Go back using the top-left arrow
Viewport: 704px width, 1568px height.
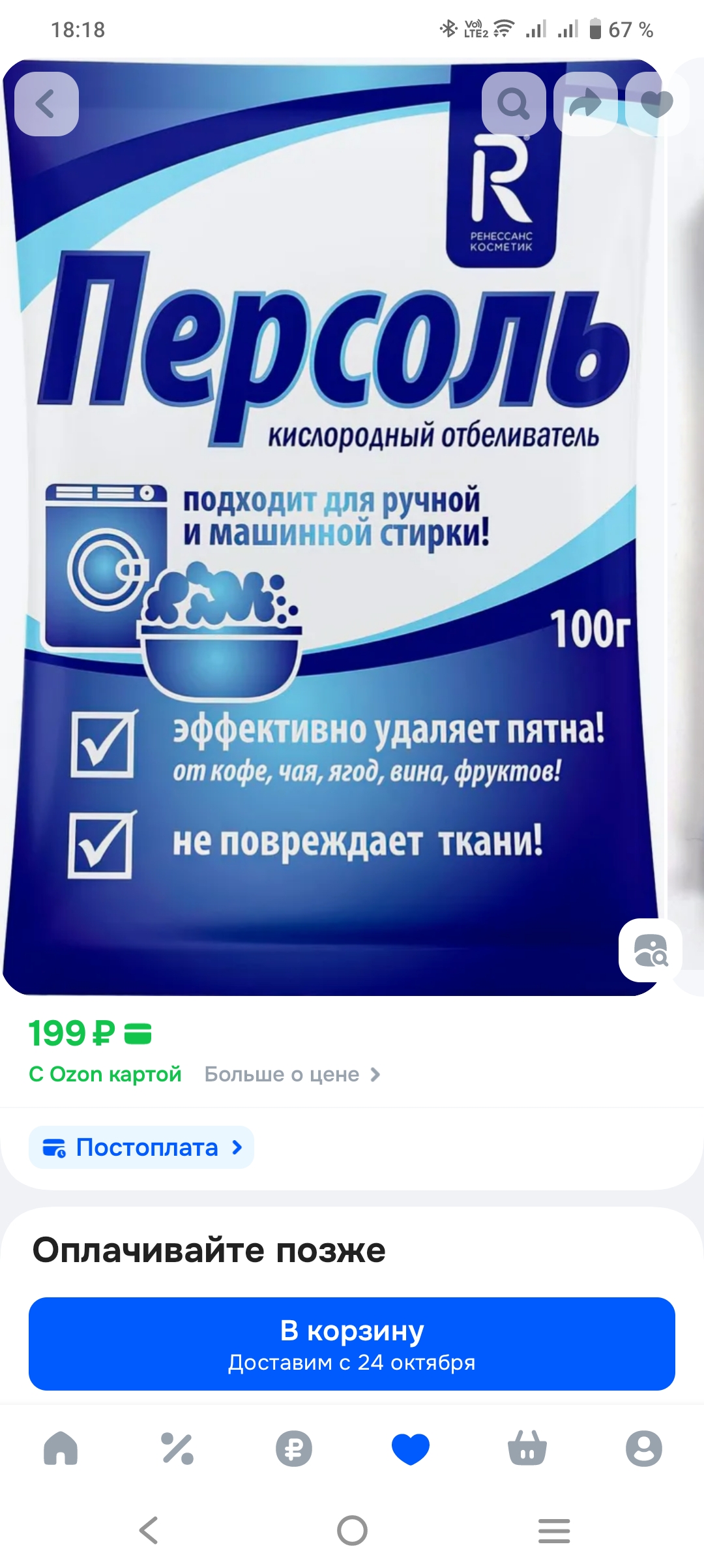coord(46,104)
